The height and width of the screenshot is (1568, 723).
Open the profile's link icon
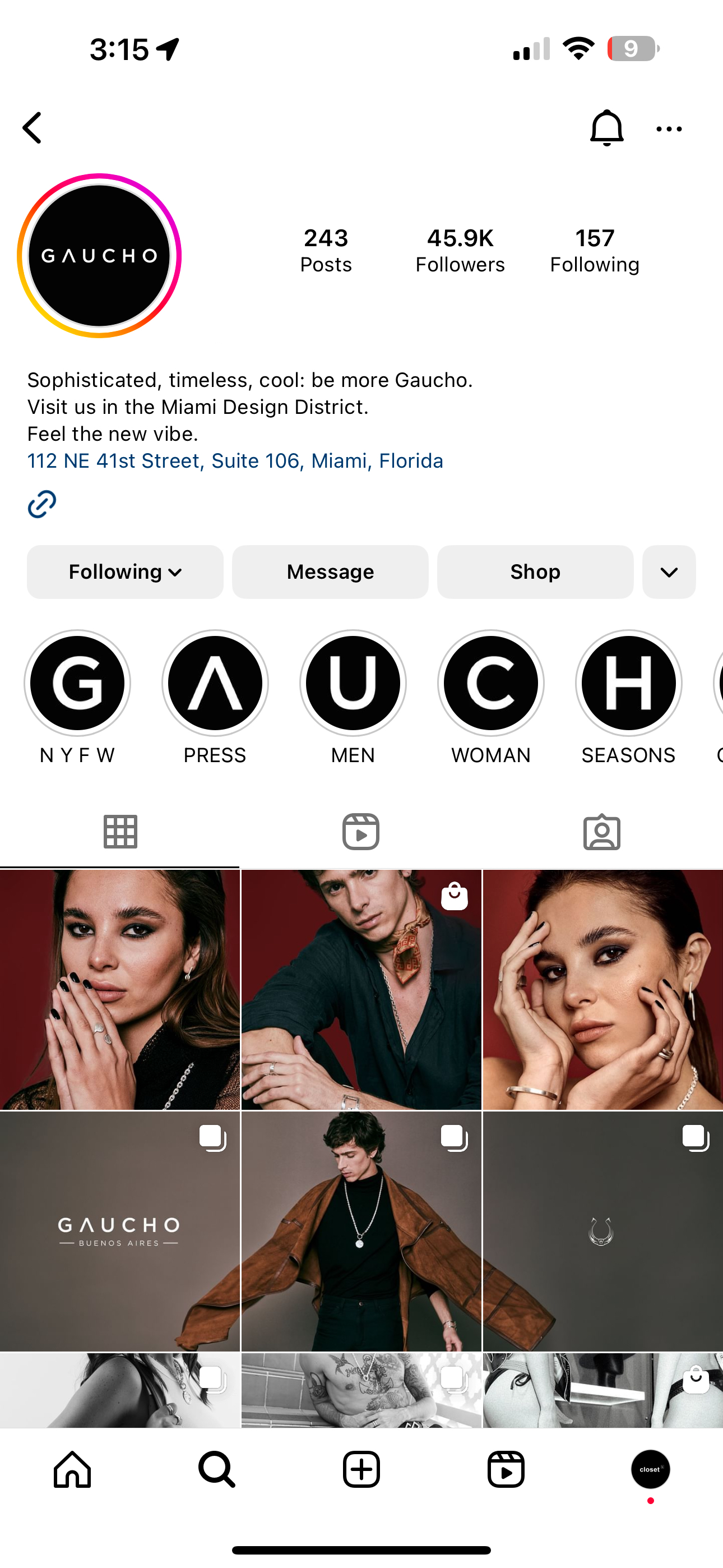coord(42,504)
